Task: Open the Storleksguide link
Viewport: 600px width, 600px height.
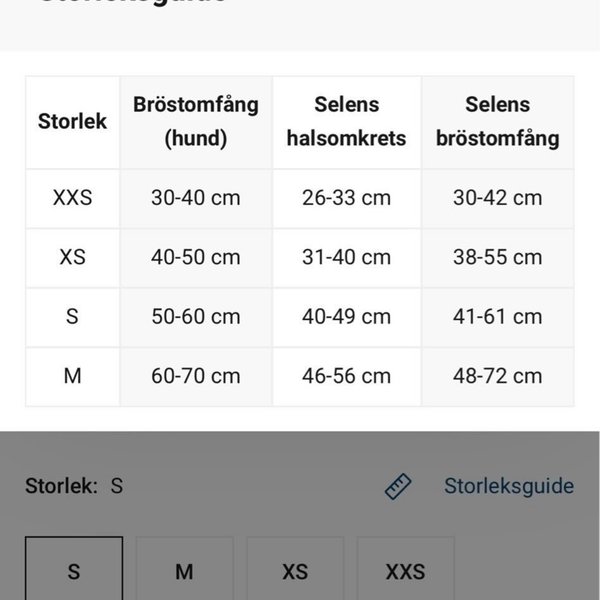Action: click(507, 487)
